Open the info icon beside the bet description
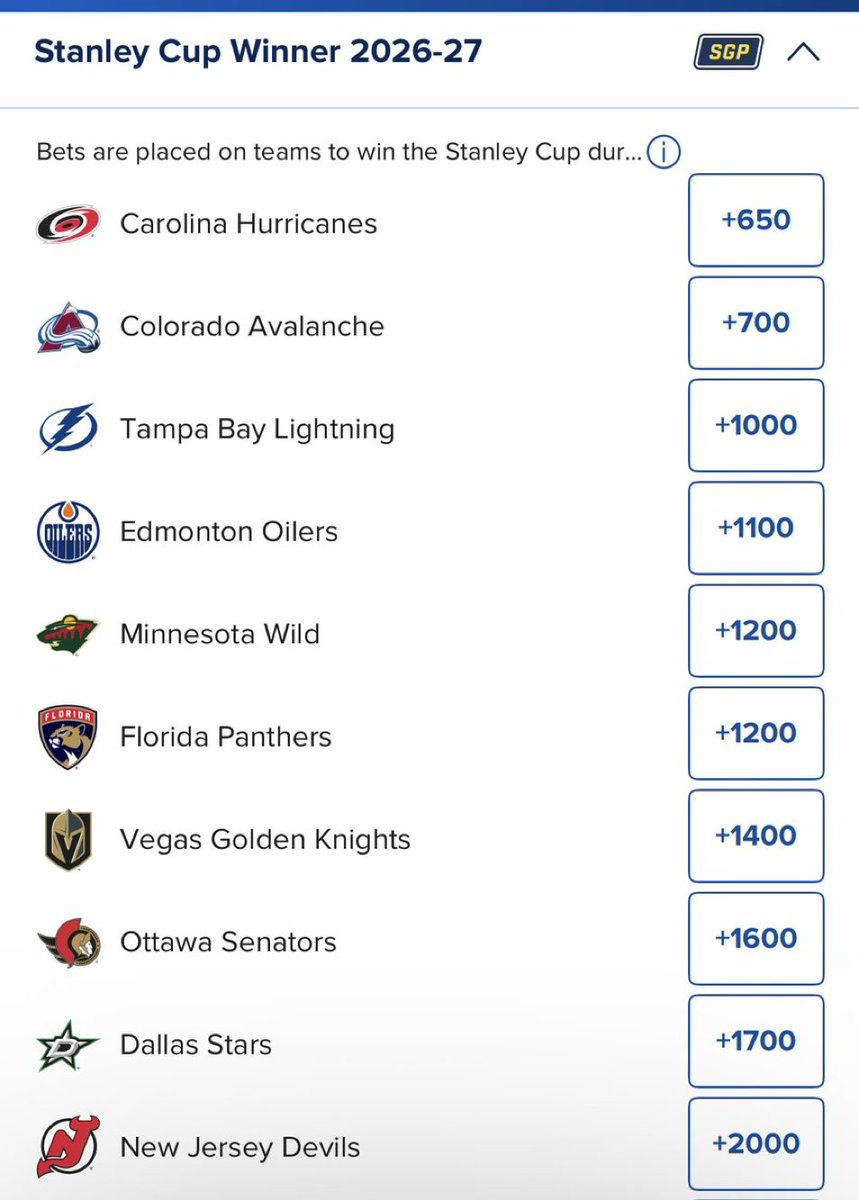Viewport: 859px width, 1200px height. pos(663,153)
